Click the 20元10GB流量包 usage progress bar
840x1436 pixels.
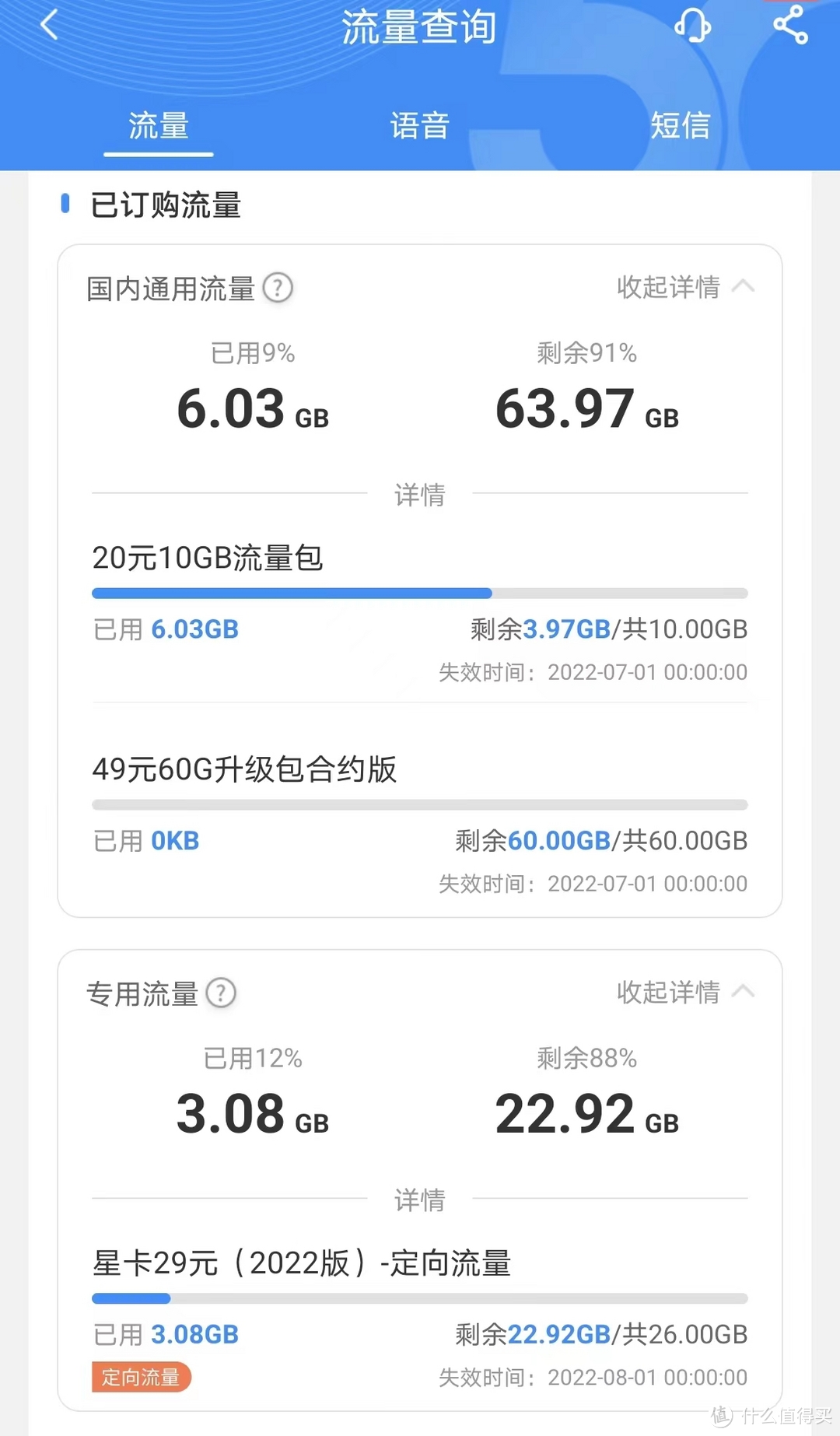tap(420, 593)
